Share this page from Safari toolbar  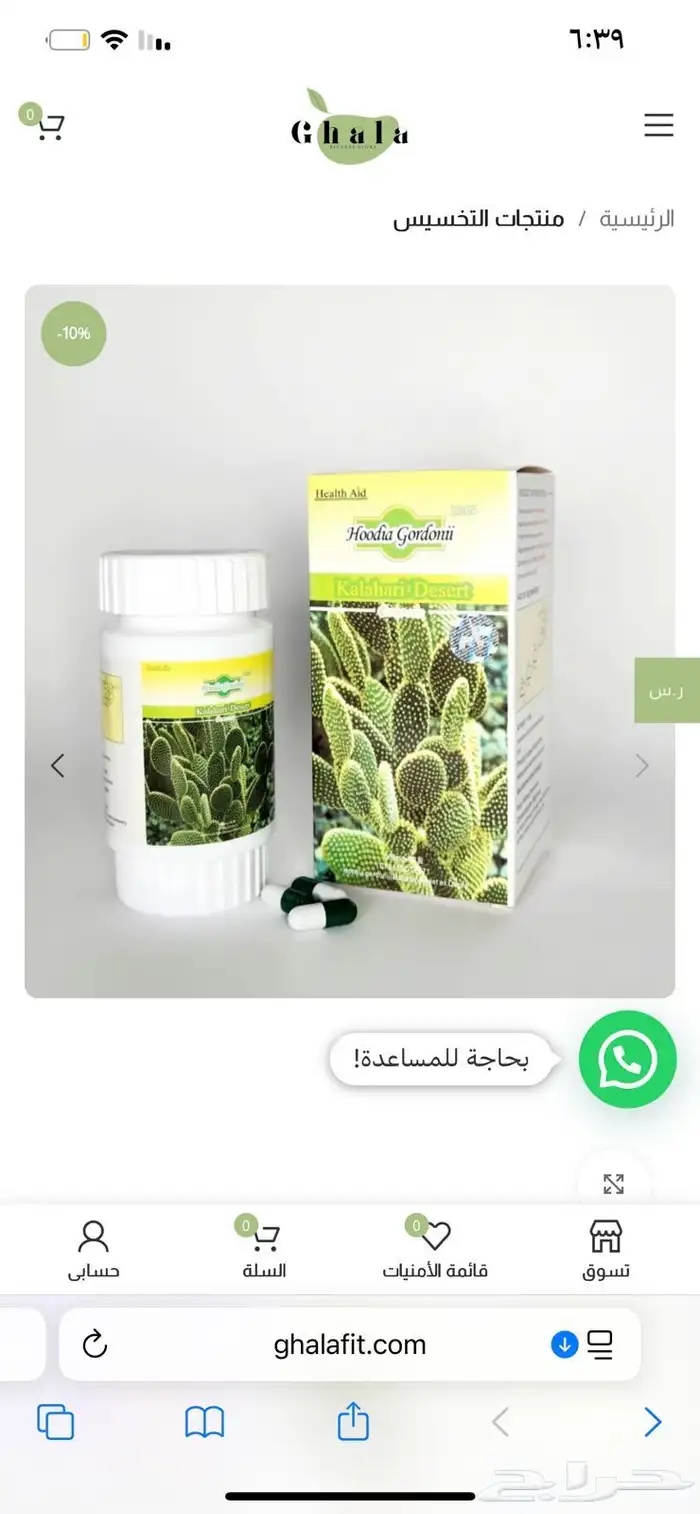point(353,1422)
